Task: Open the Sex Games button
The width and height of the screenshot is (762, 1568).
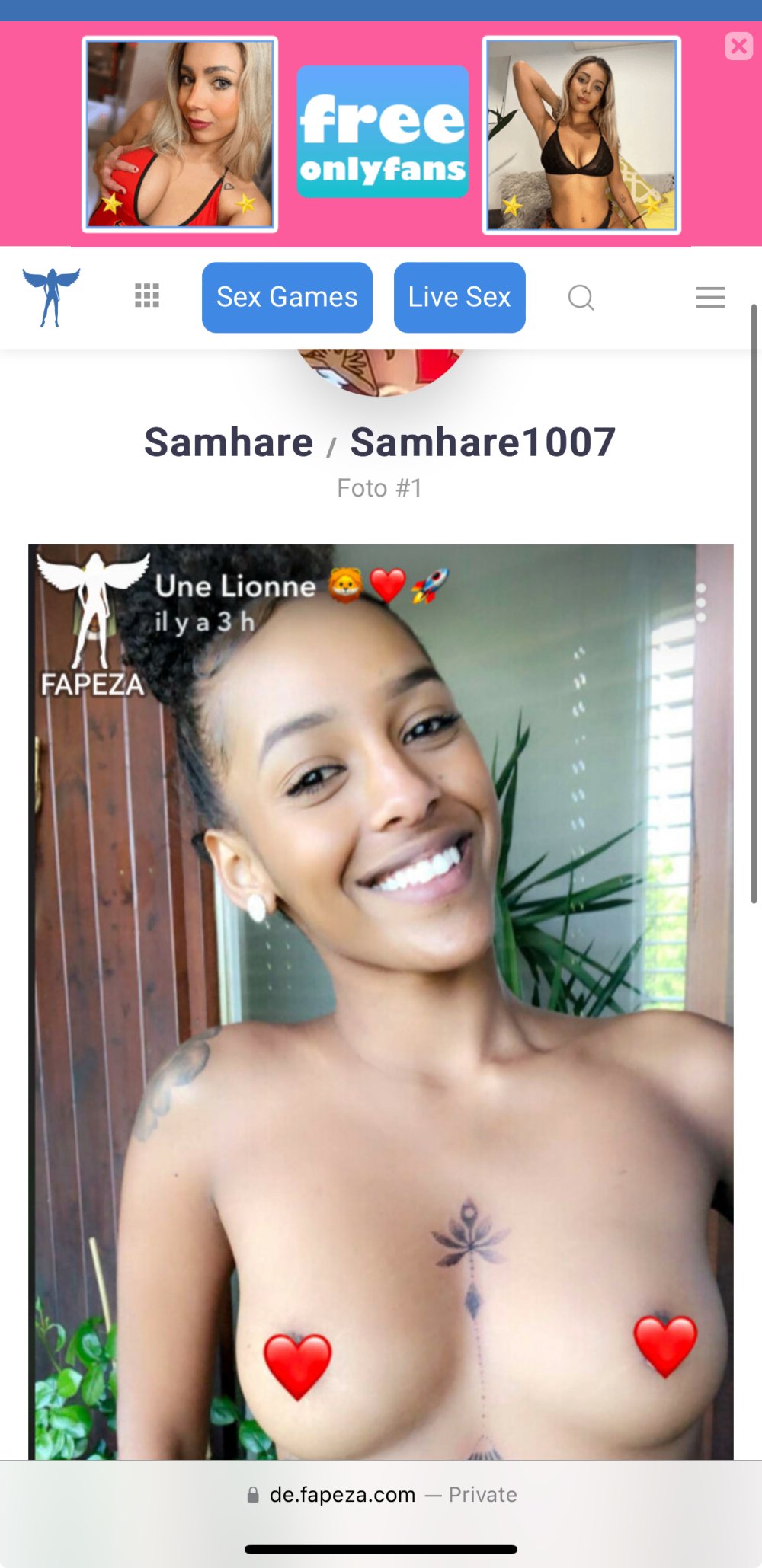Action: [287, 297]
